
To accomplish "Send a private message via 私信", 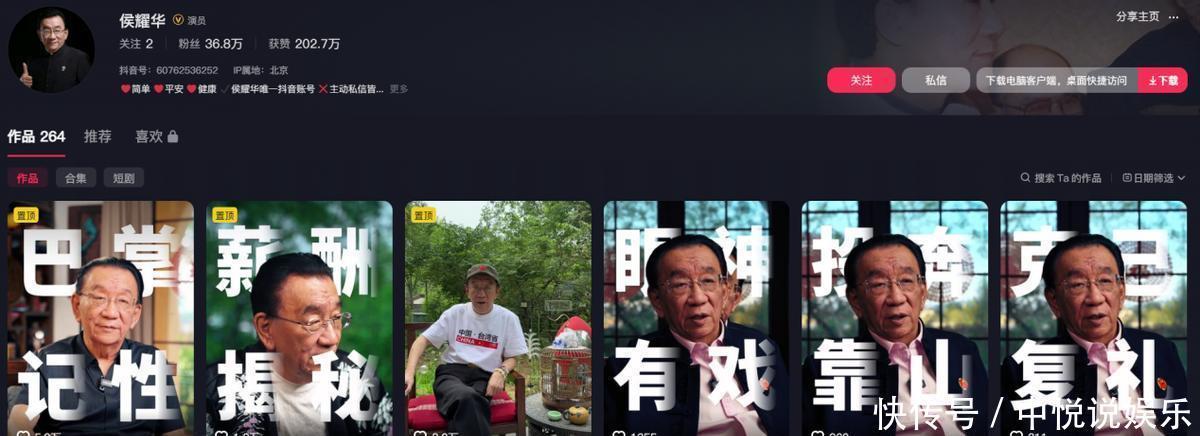I will click(935, 80).
